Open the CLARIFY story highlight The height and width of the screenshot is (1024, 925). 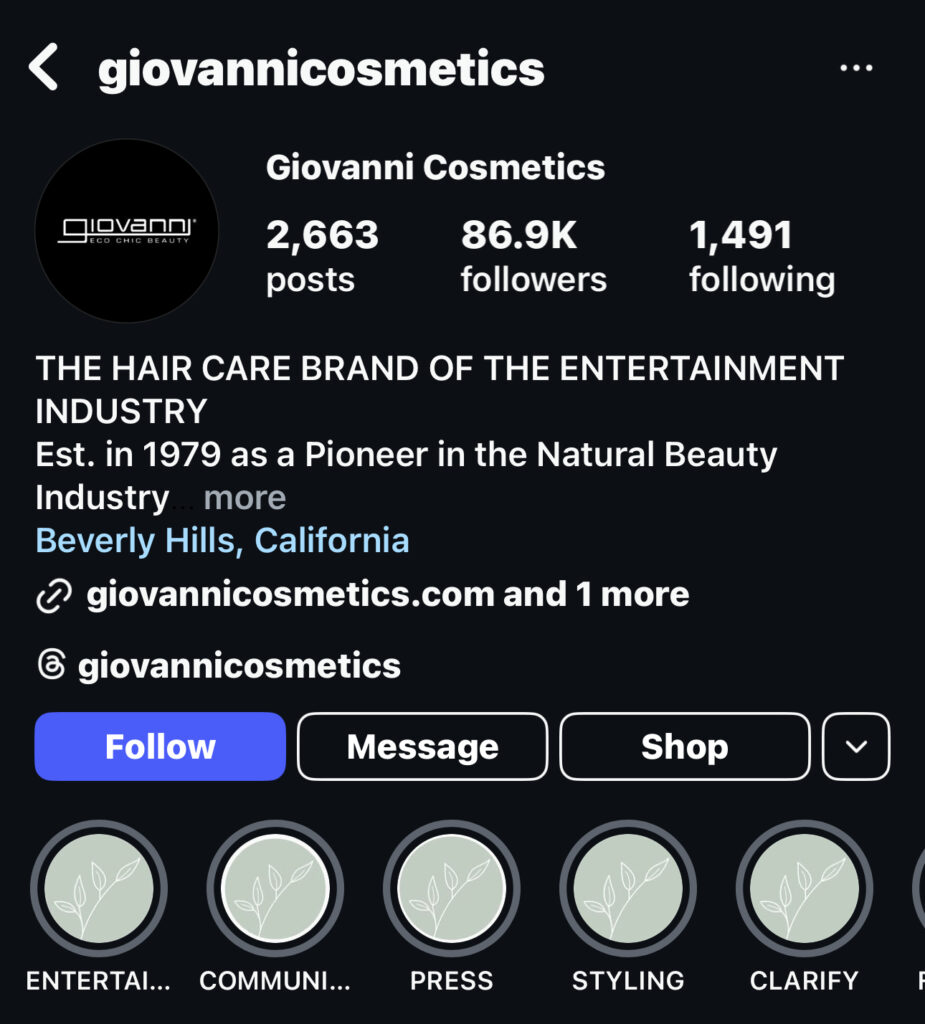(x=804, y=889)
